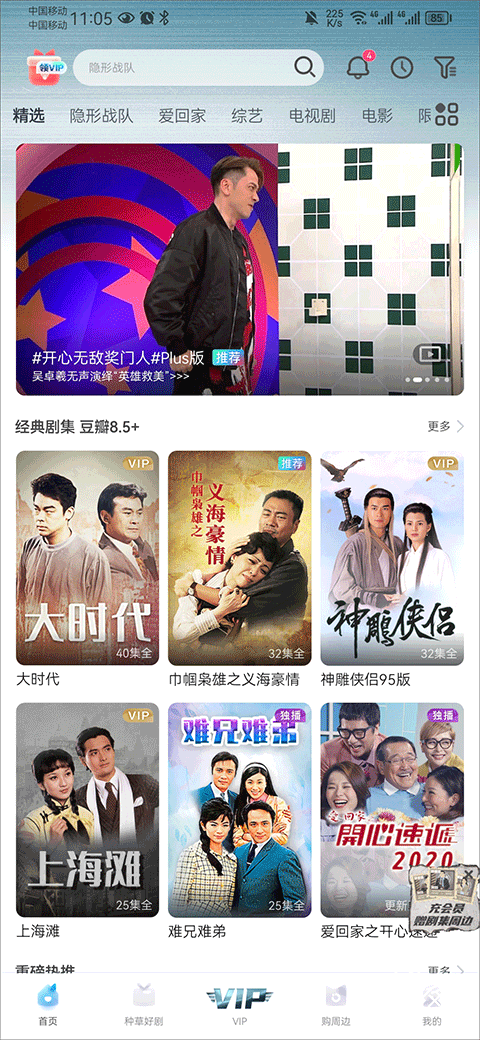Open the filter icon

coord(445,67)
